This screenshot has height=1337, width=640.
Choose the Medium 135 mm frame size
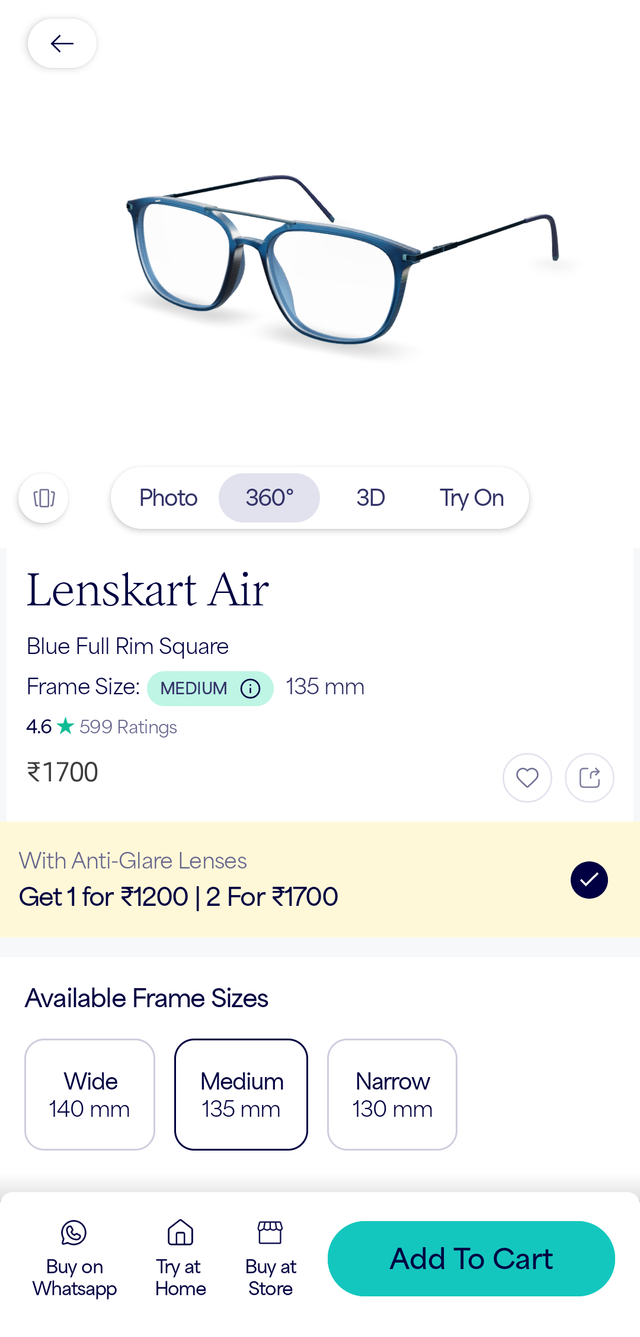click(x=241, y=1094)
